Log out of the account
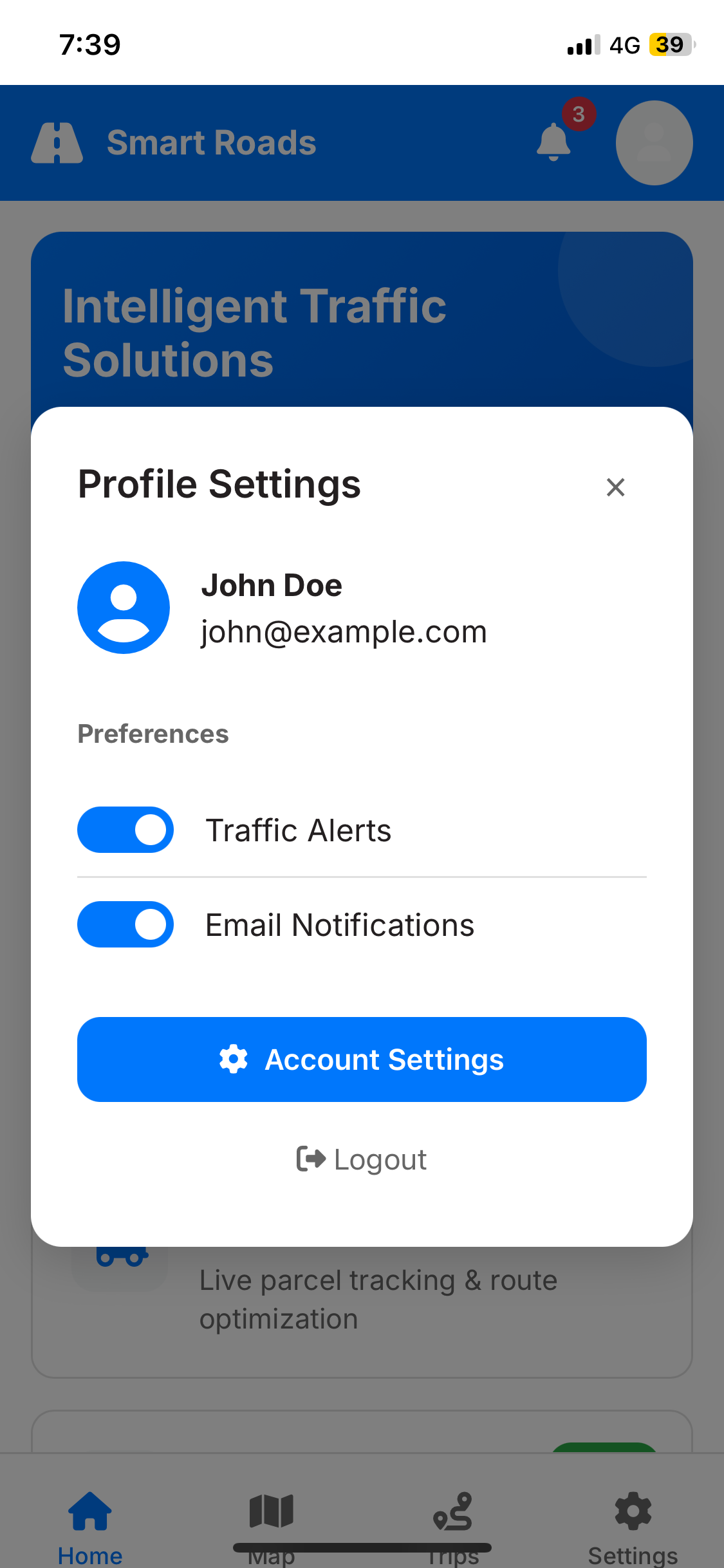 [x=362, y=1159]
